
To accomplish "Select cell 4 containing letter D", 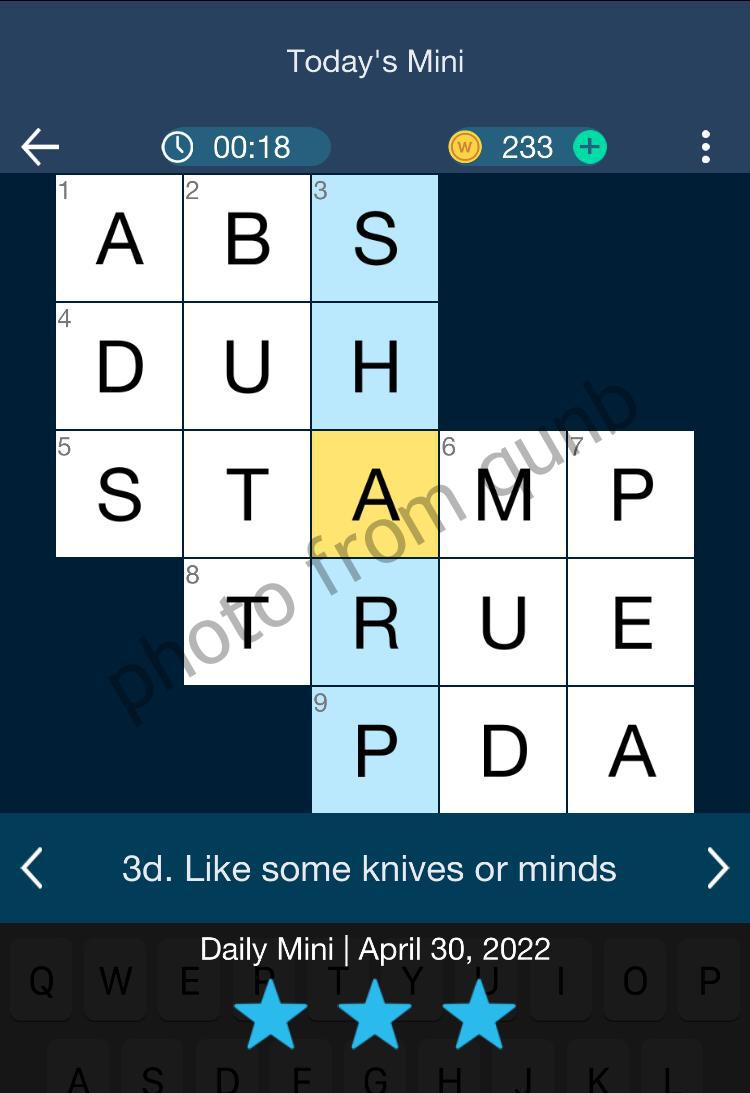I will 119,366.
